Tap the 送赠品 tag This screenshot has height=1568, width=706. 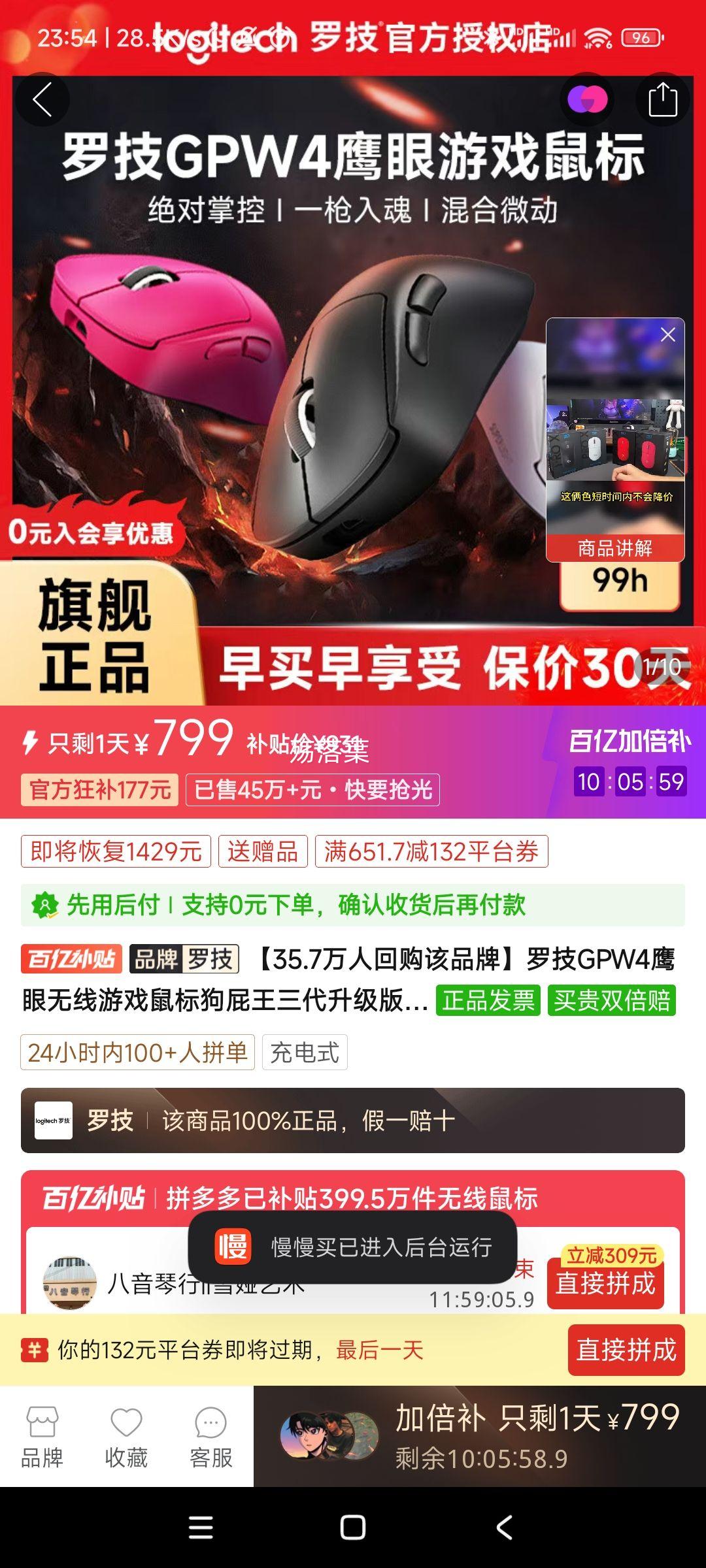(x=263, y=851)
